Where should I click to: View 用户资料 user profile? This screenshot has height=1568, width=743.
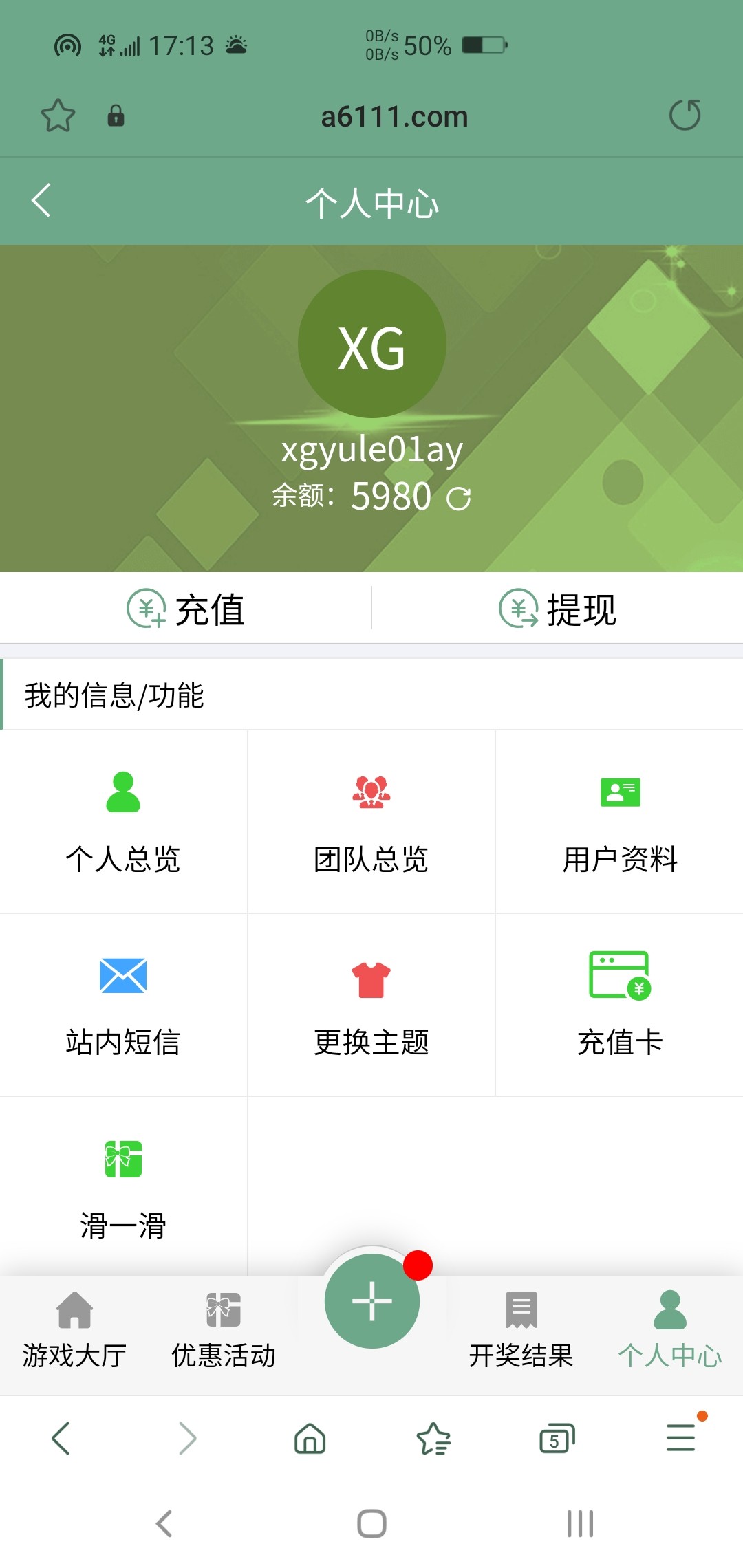point(619,822)
